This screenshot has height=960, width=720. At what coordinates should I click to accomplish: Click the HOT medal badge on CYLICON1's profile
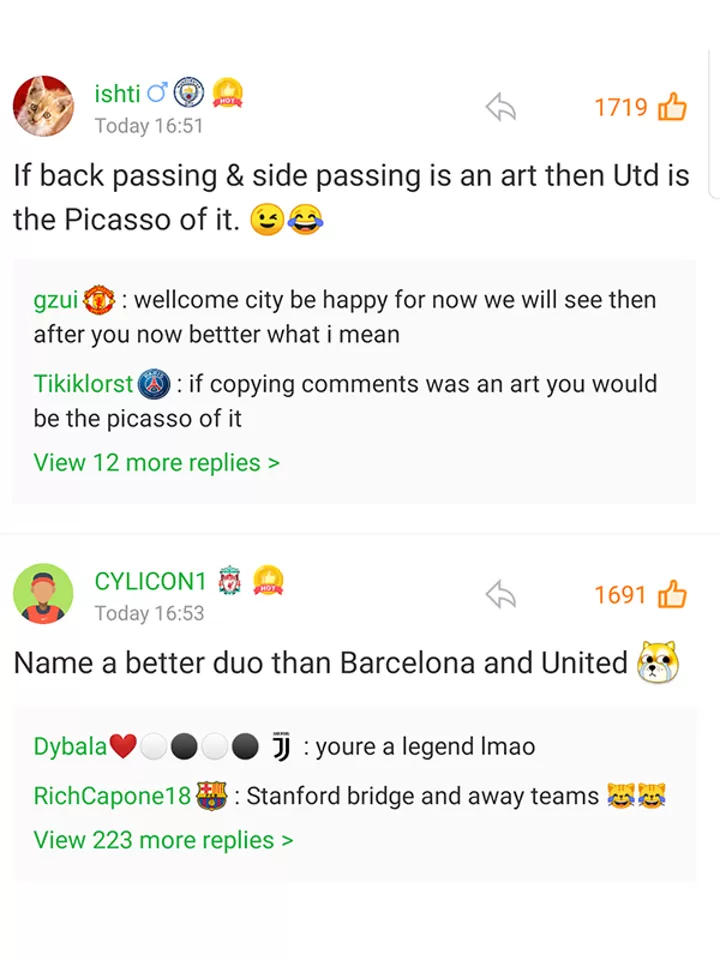tap(266, 582)
